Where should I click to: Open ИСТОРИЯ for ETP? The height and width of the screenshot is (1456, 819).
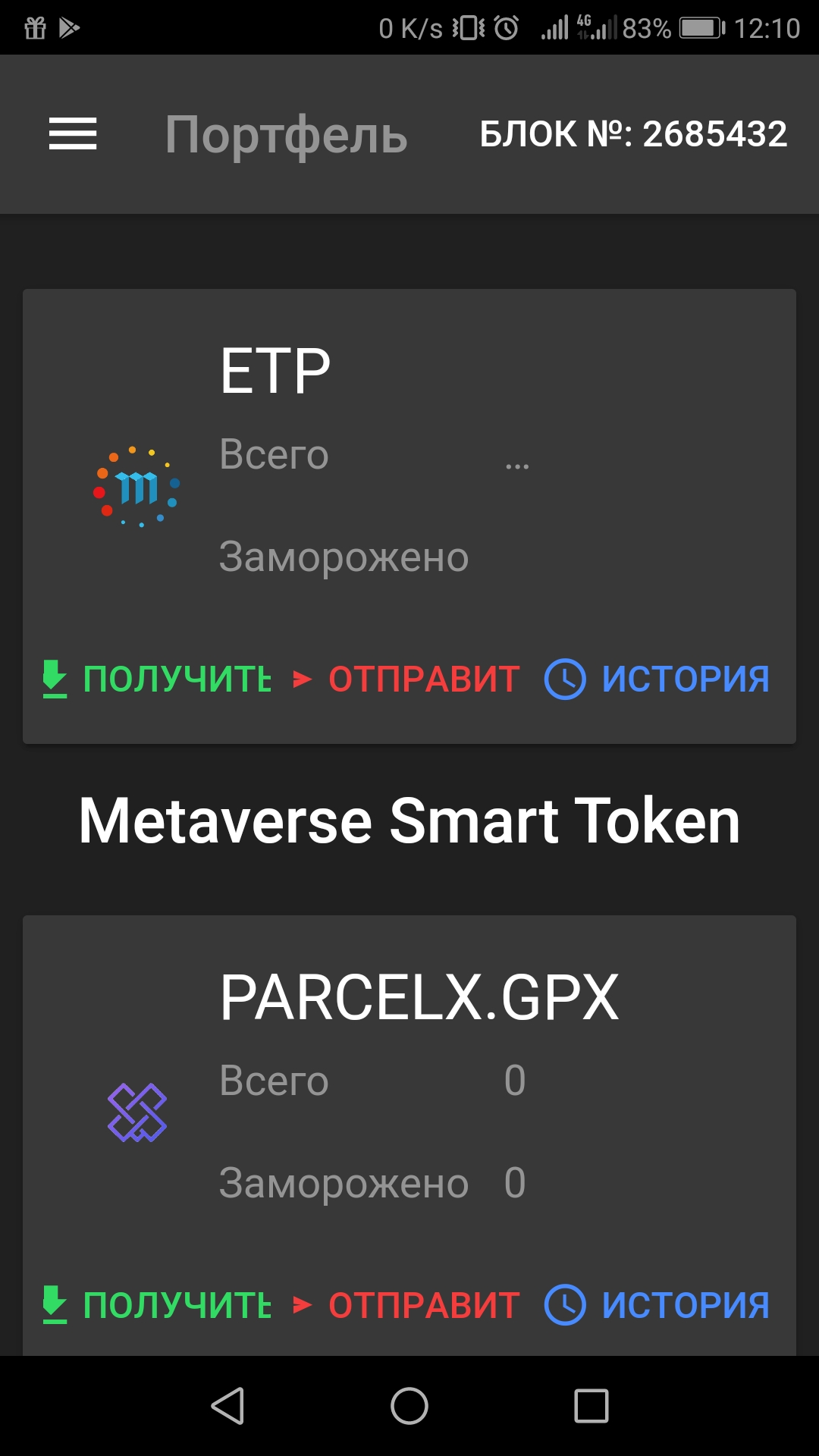tap(657, 679)
